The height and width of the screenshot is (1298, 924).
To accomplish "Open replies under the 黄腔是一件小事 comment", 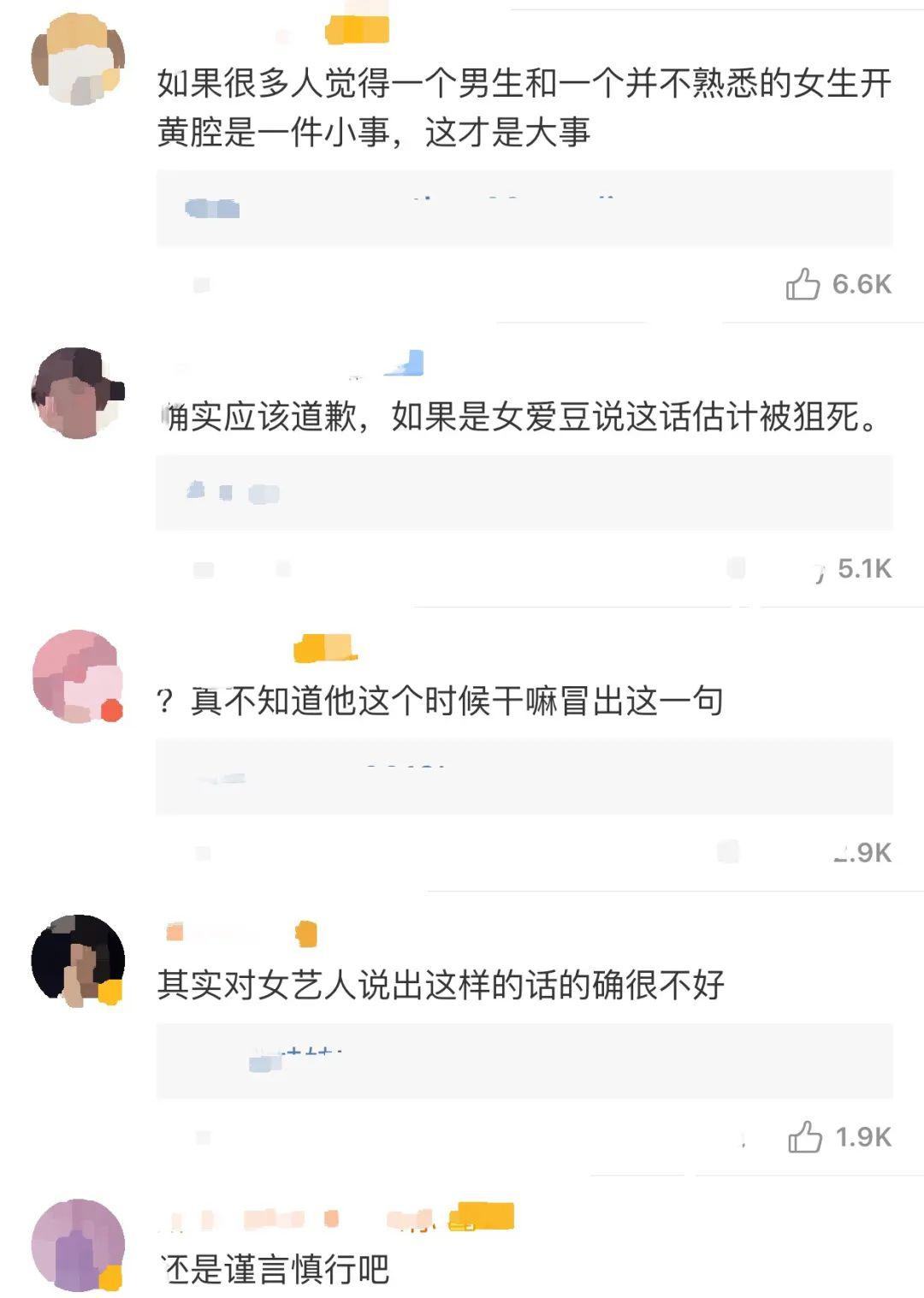I will 524,209.
